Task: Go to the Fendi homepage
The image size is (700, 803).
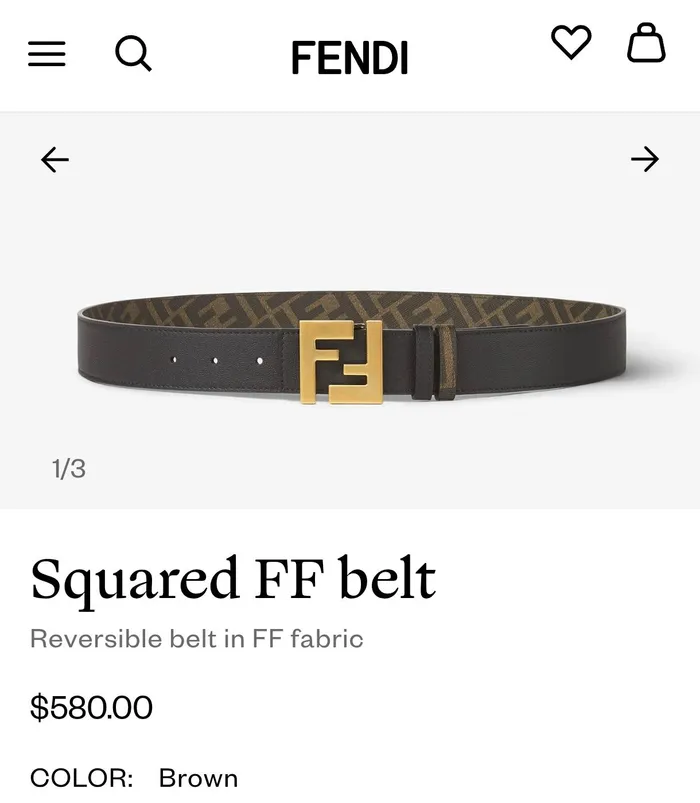Action: coord(350,58)
